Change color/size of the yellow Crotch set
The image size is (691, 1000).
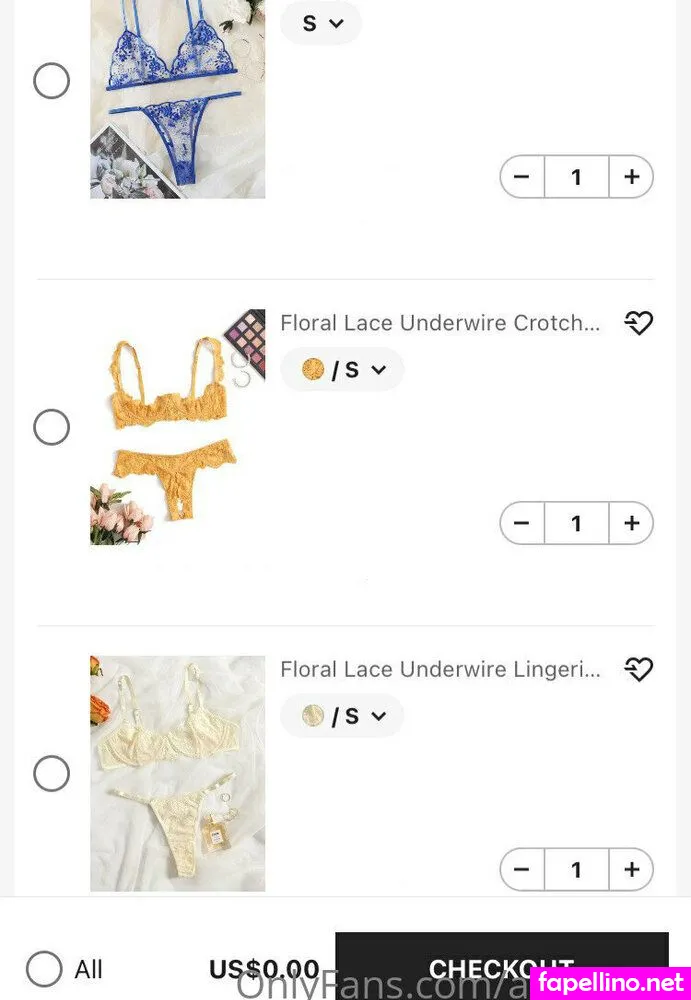pyautogui.click(x=342, y=370)
